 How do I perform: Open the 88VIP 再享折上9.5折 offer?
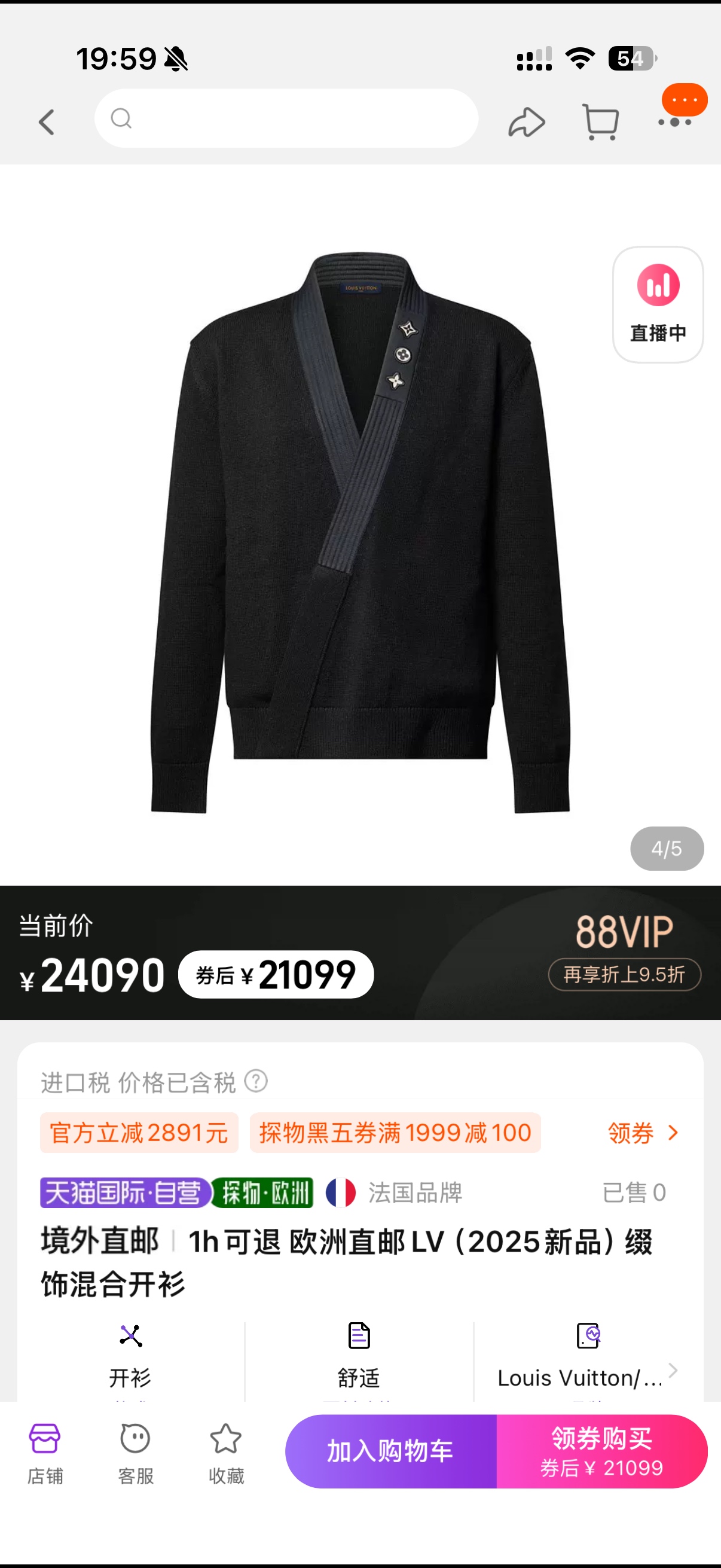[x=624, y=952]
